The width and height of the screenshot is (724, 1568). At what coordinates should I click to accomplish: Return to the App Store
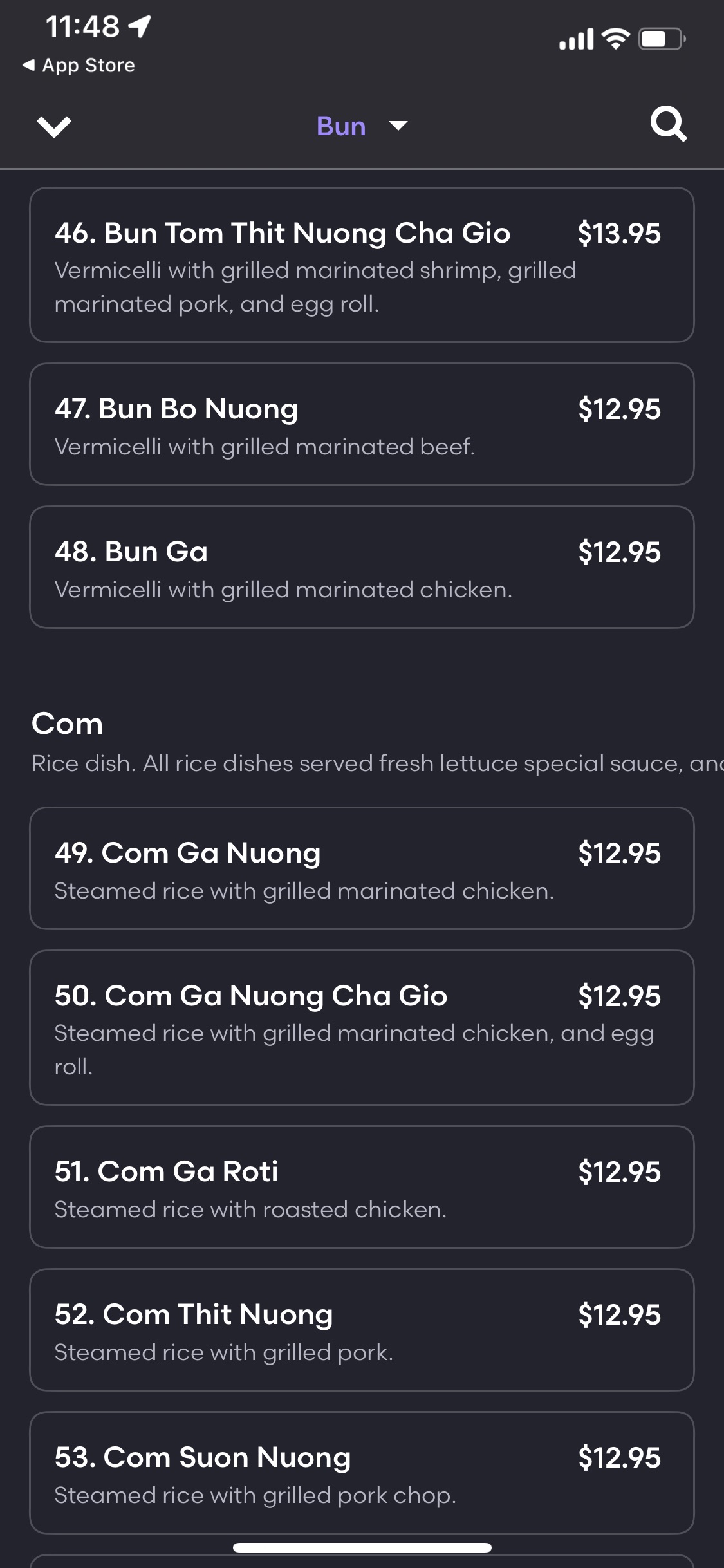click(x=79, y=65)
